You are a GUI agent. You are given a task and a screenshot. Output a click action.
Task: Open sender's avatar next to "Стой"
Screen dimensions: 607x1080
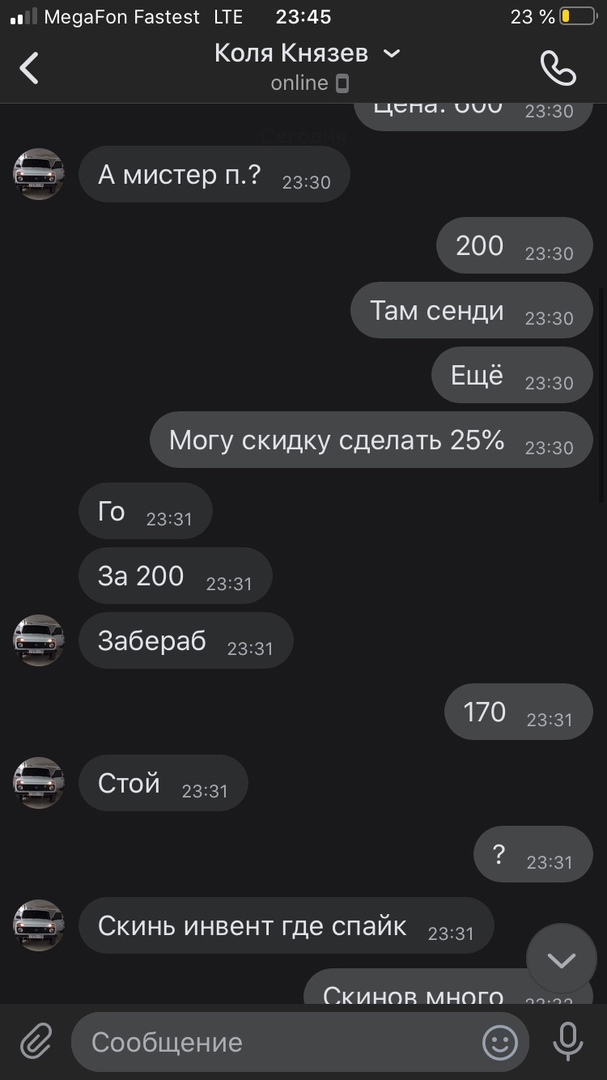pos(39,782)
